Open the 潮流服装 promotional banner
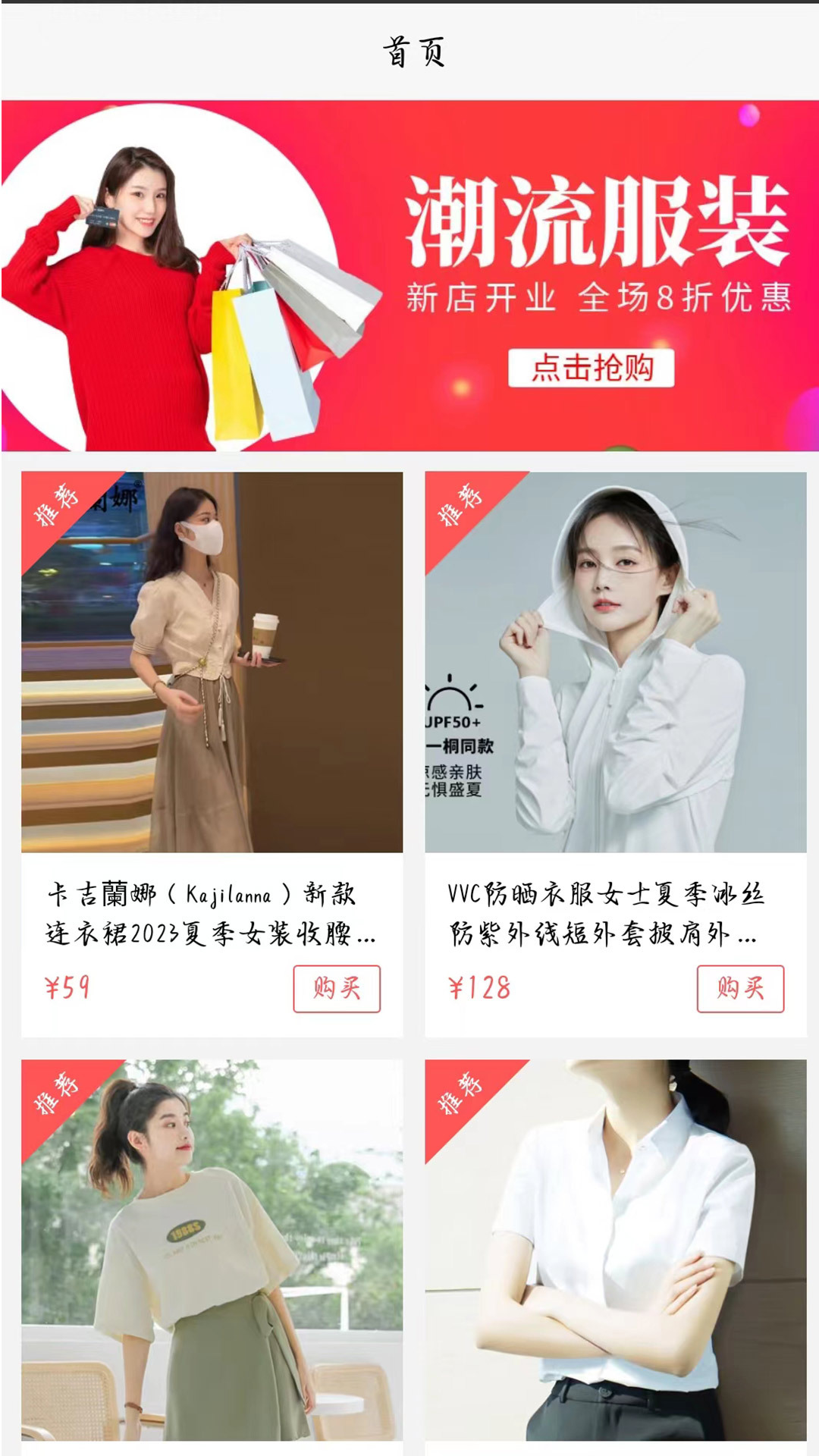Image resolution: width=819 pixels, height=1456 pixels. pos(409,276)
